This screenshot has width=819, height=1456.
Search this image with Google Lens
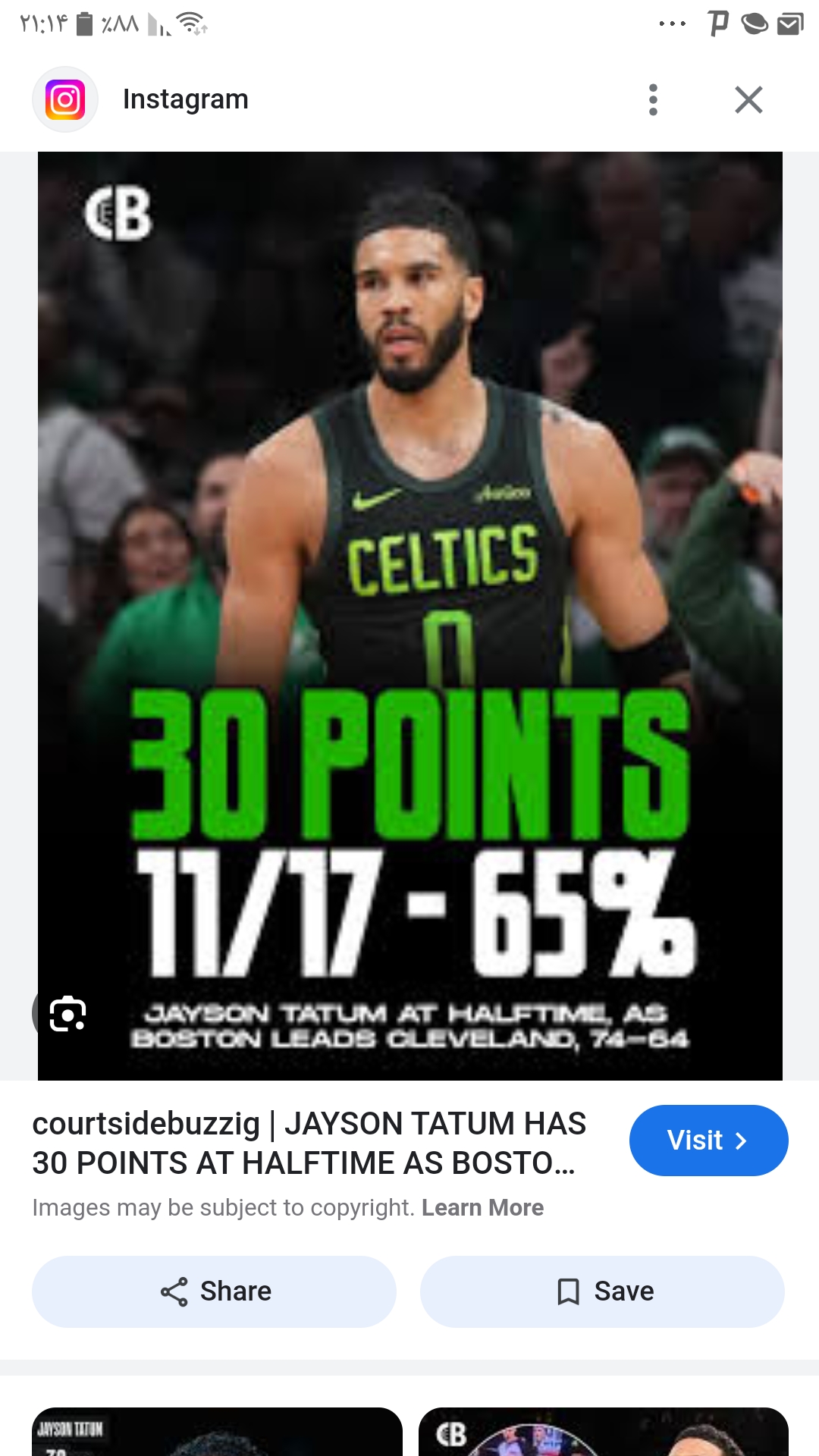click(x=67, y=1014)
